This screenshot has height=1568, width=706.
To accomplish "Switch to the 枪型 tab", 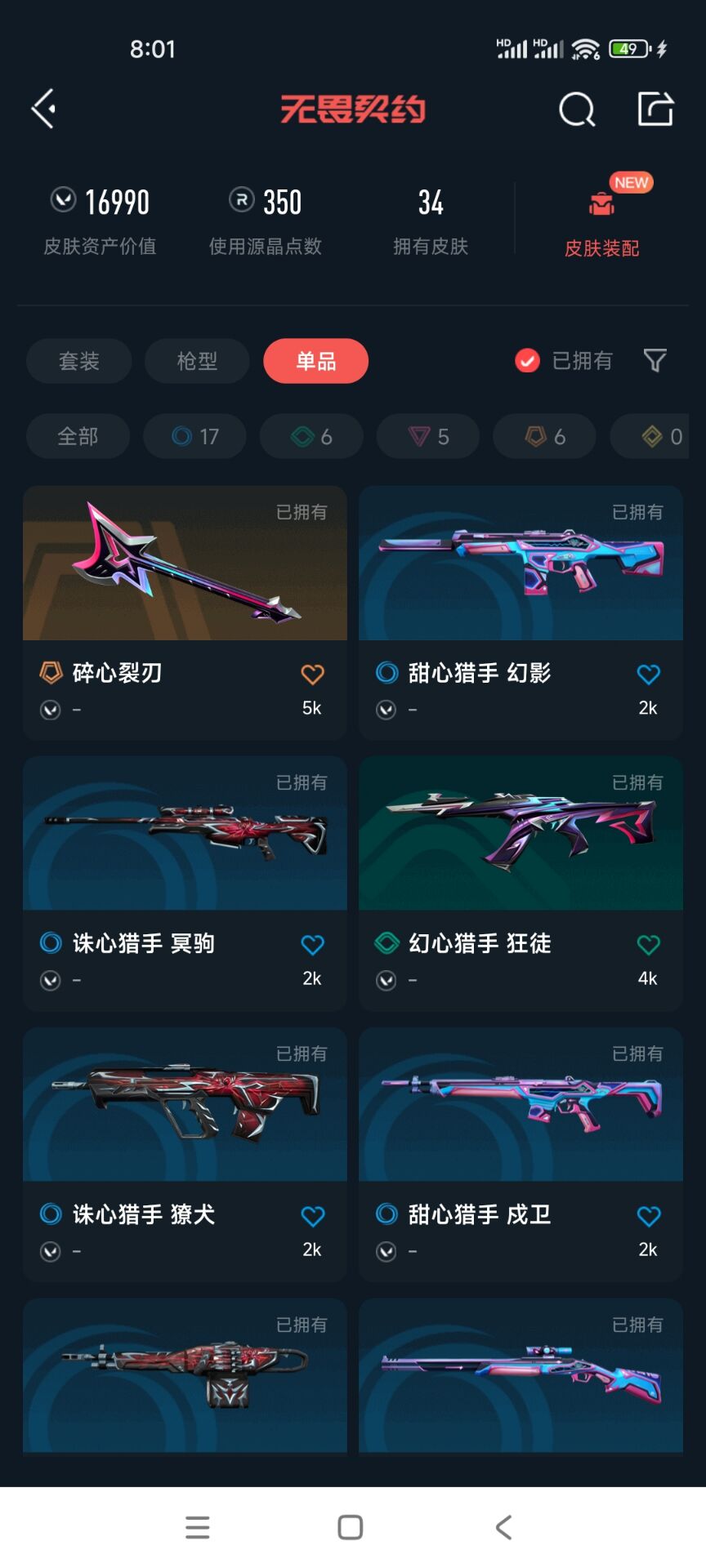I will tap(197, 361).
